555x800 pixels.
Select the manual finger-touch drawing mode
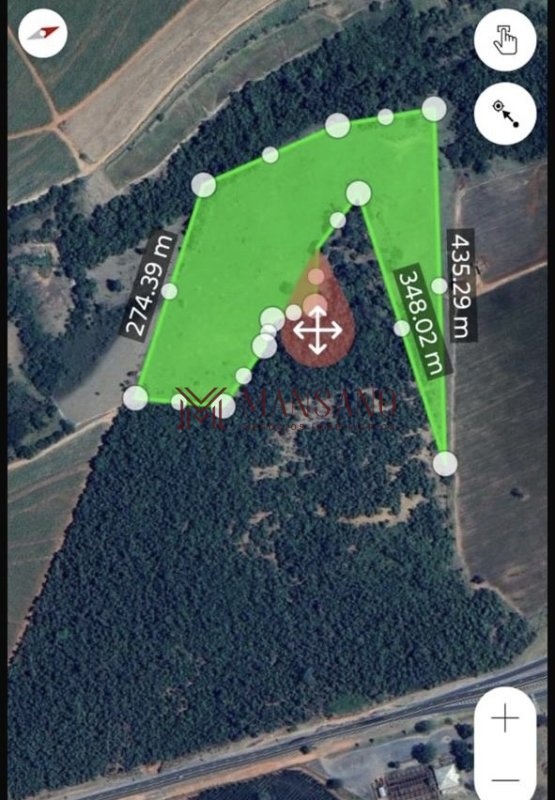point(505,40)
